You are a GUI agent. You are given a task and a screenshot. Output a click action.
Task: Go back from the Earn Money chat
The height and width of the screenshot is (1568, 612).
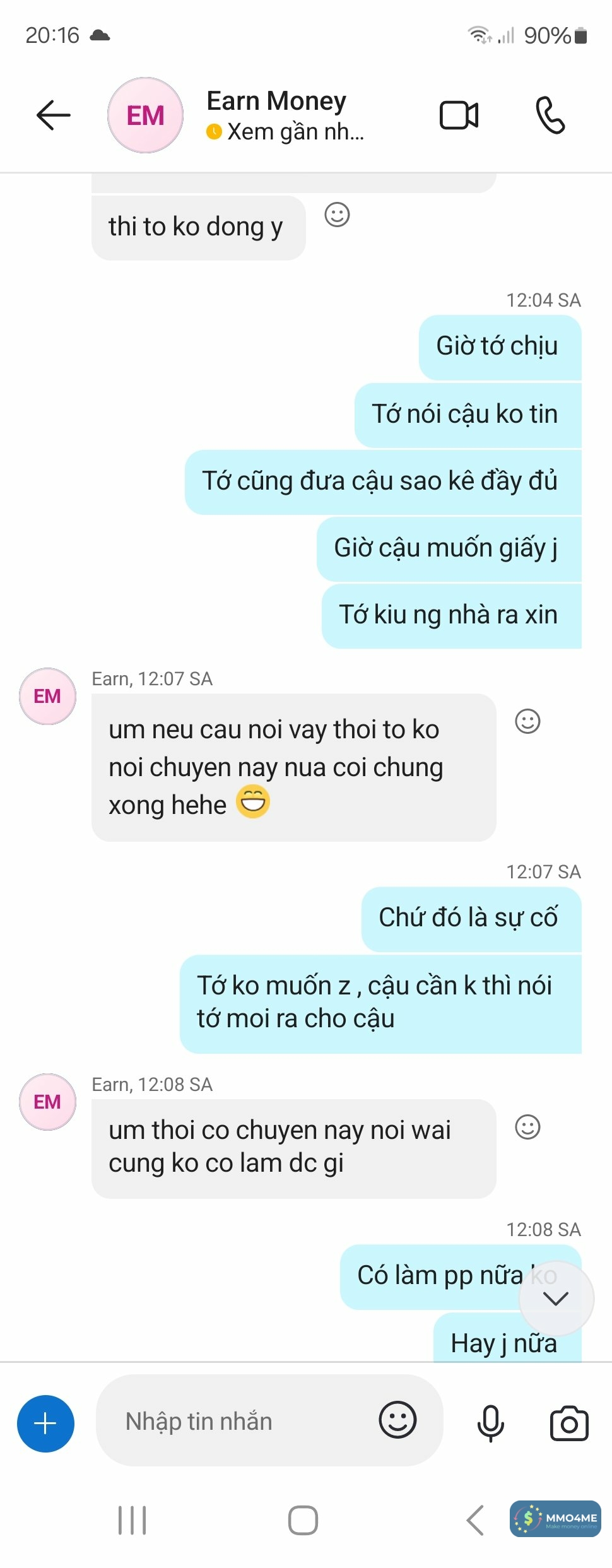coord(54,115)
